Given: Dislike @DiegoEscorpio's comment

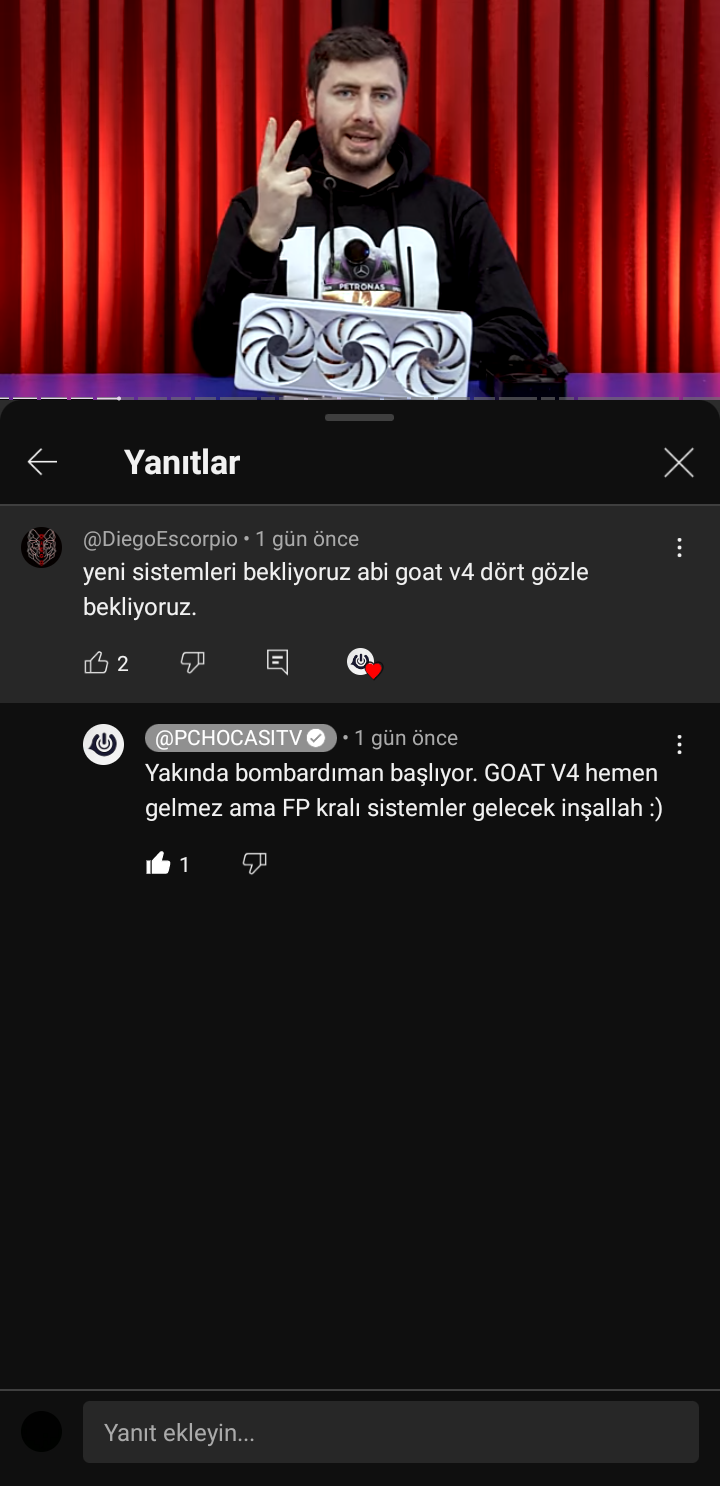Looking at the screenshot, I should tap(192, 663).
